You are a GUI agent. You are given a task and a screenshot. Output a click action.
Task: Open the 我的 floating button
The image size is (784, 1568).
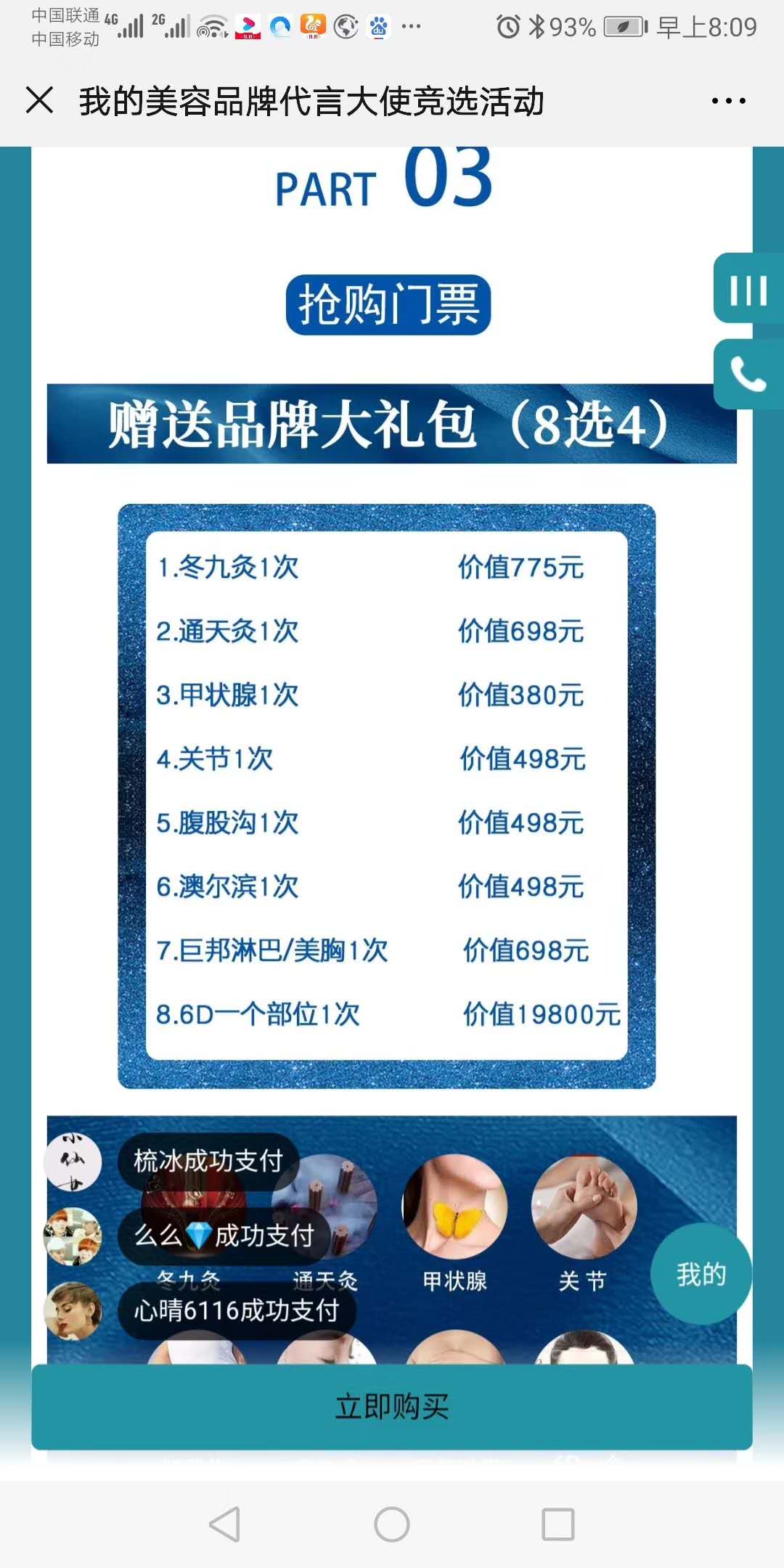pos(701,1274)
